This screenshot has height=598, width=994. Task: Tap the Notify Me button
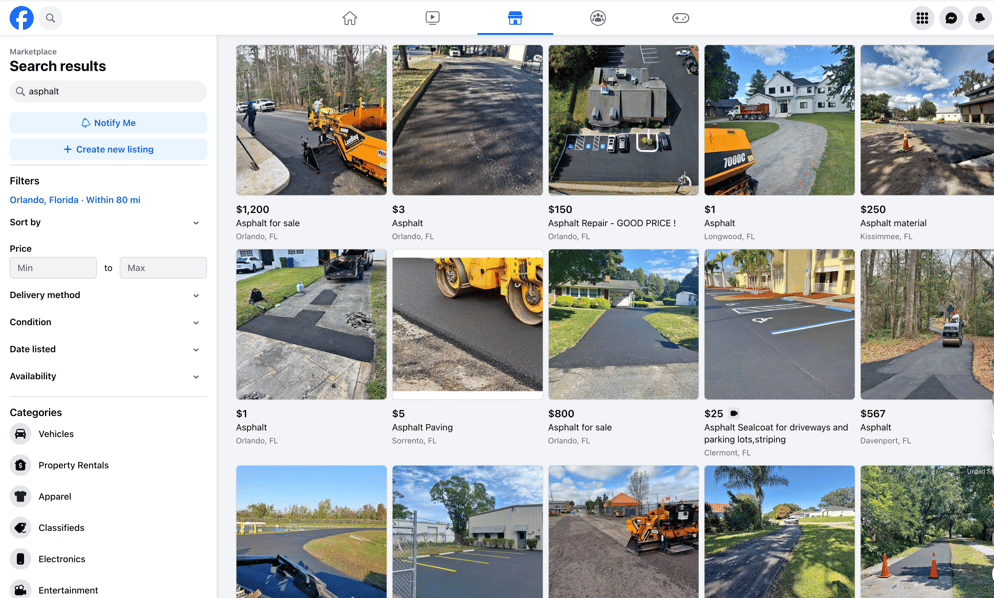click(108, 123)
